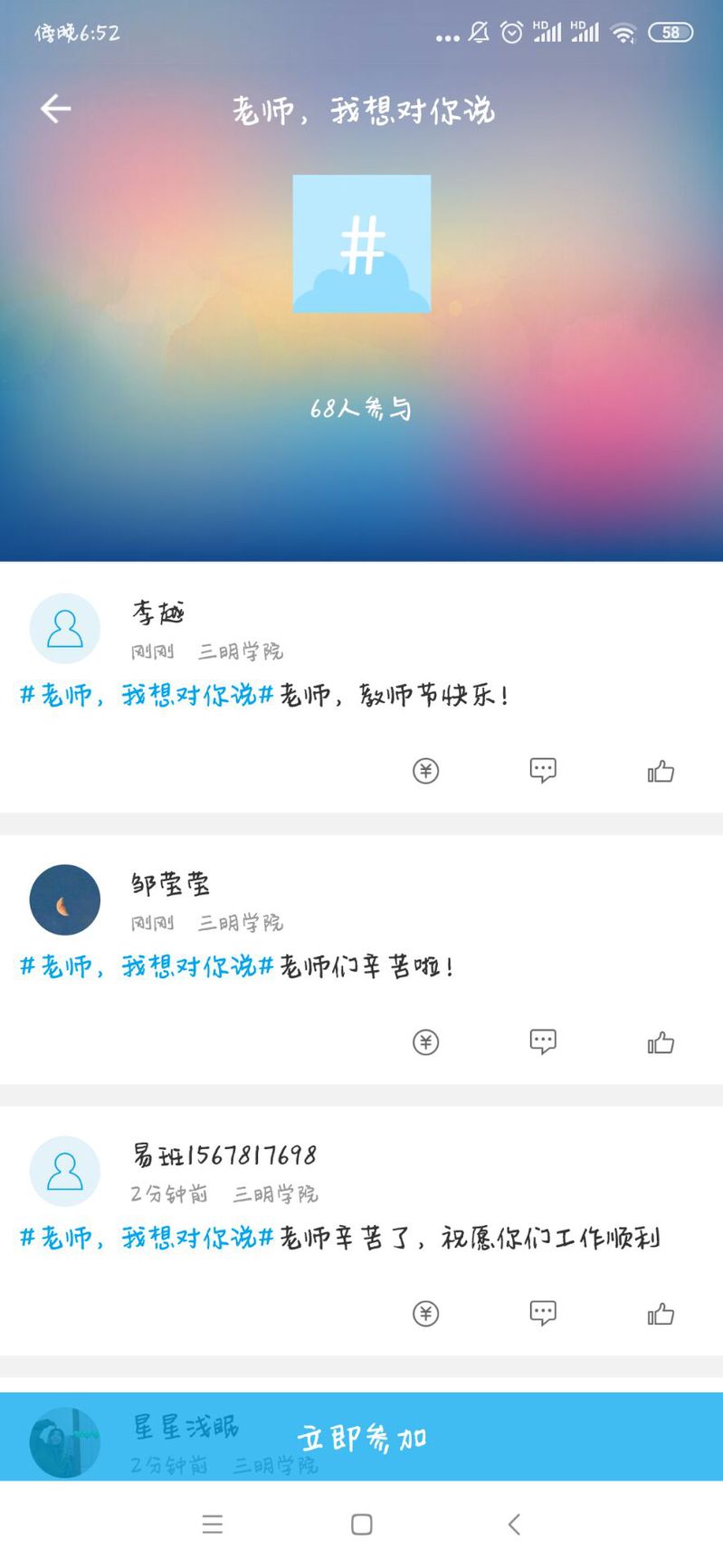Open the hashtag link in 李越's post
Viewport: 723px width, 1568px height.
pos(147,695)
